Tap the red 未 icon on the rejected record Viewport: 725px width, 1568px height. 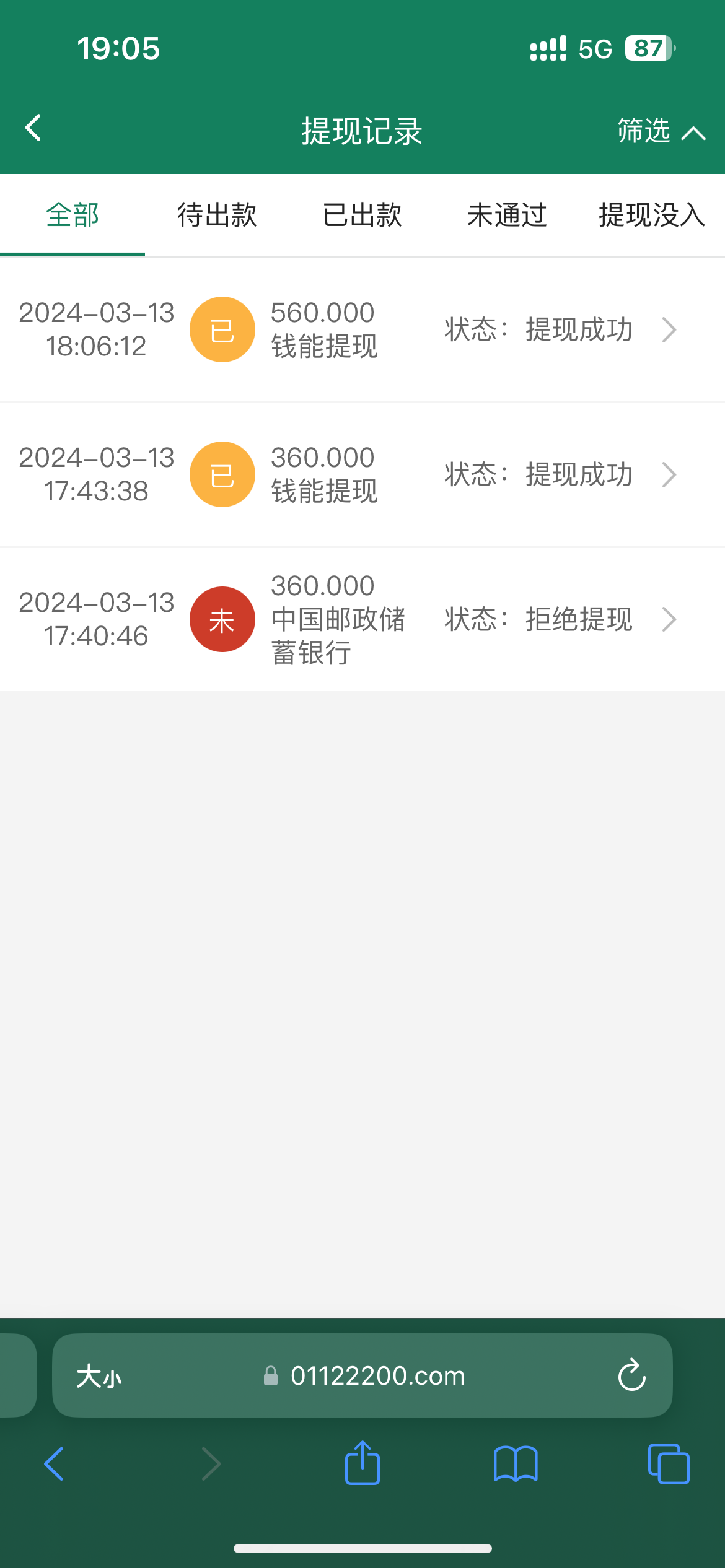222,619
